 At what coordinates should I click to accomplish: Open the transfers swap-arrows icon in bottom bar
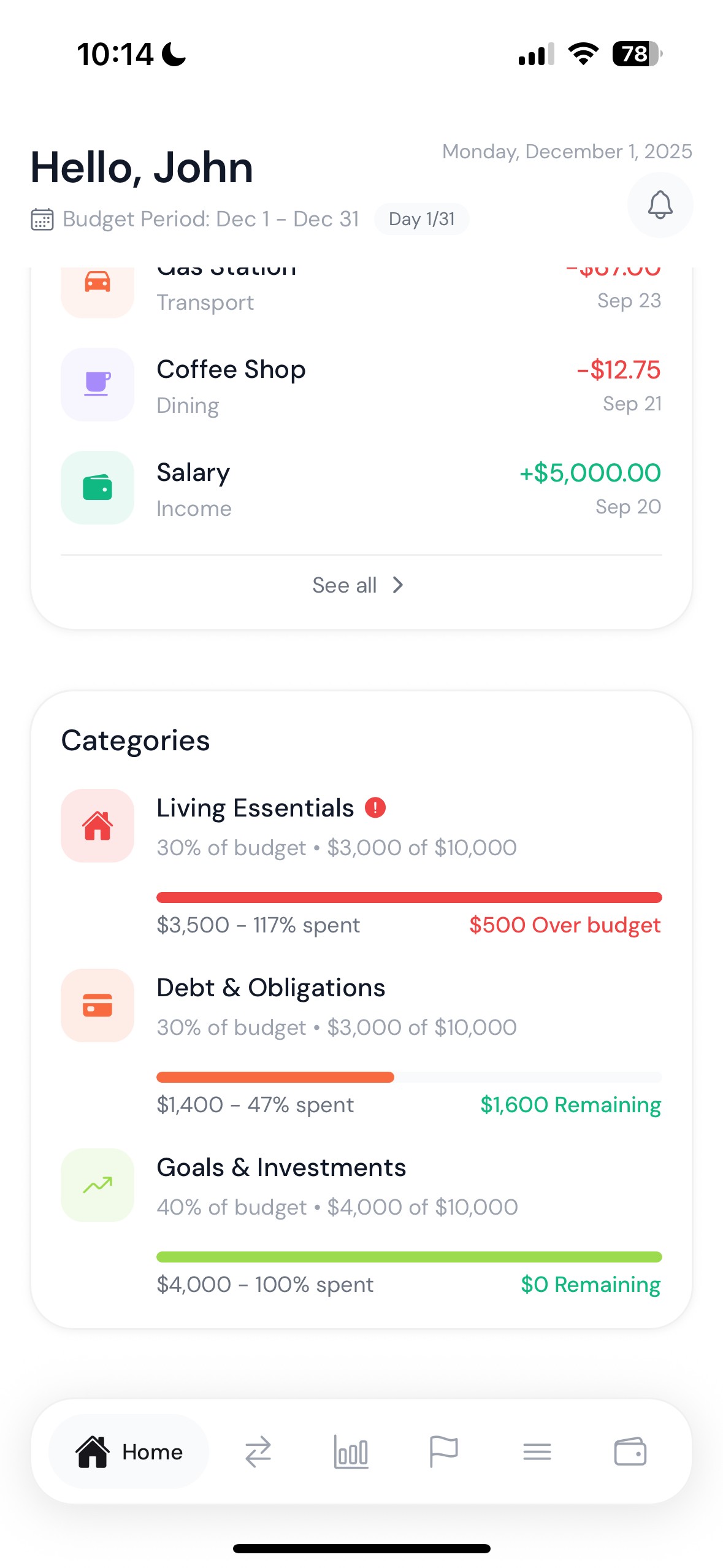point(258,1451)
